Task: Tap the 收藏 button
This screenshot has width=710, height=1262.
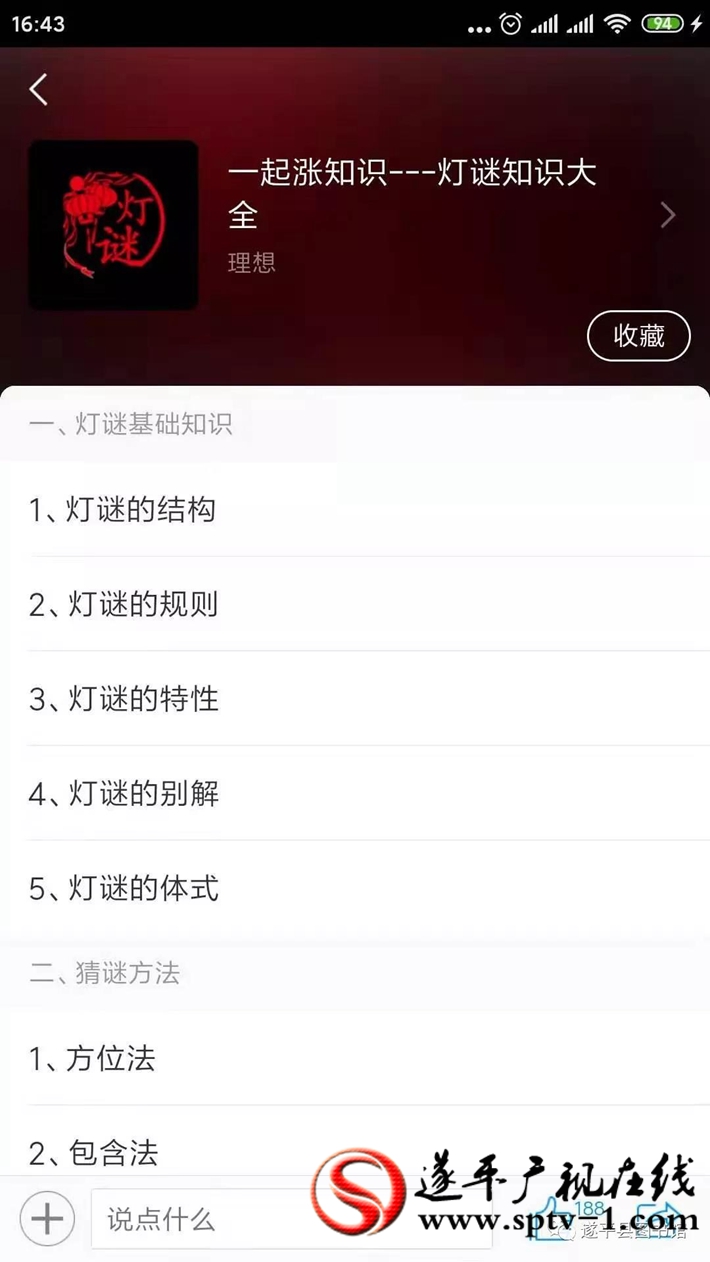Action: (639, 336)
